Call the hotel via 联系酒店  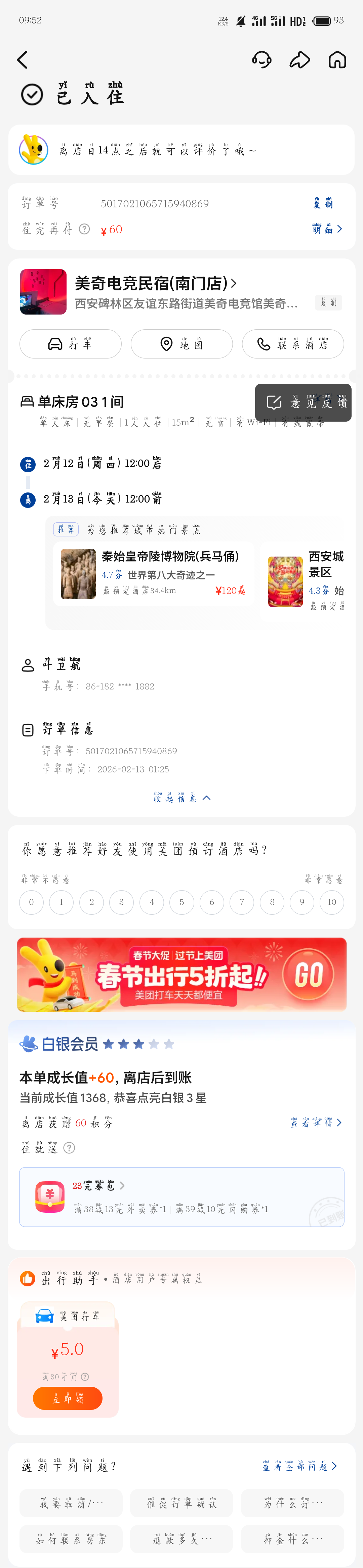point(292,344)
